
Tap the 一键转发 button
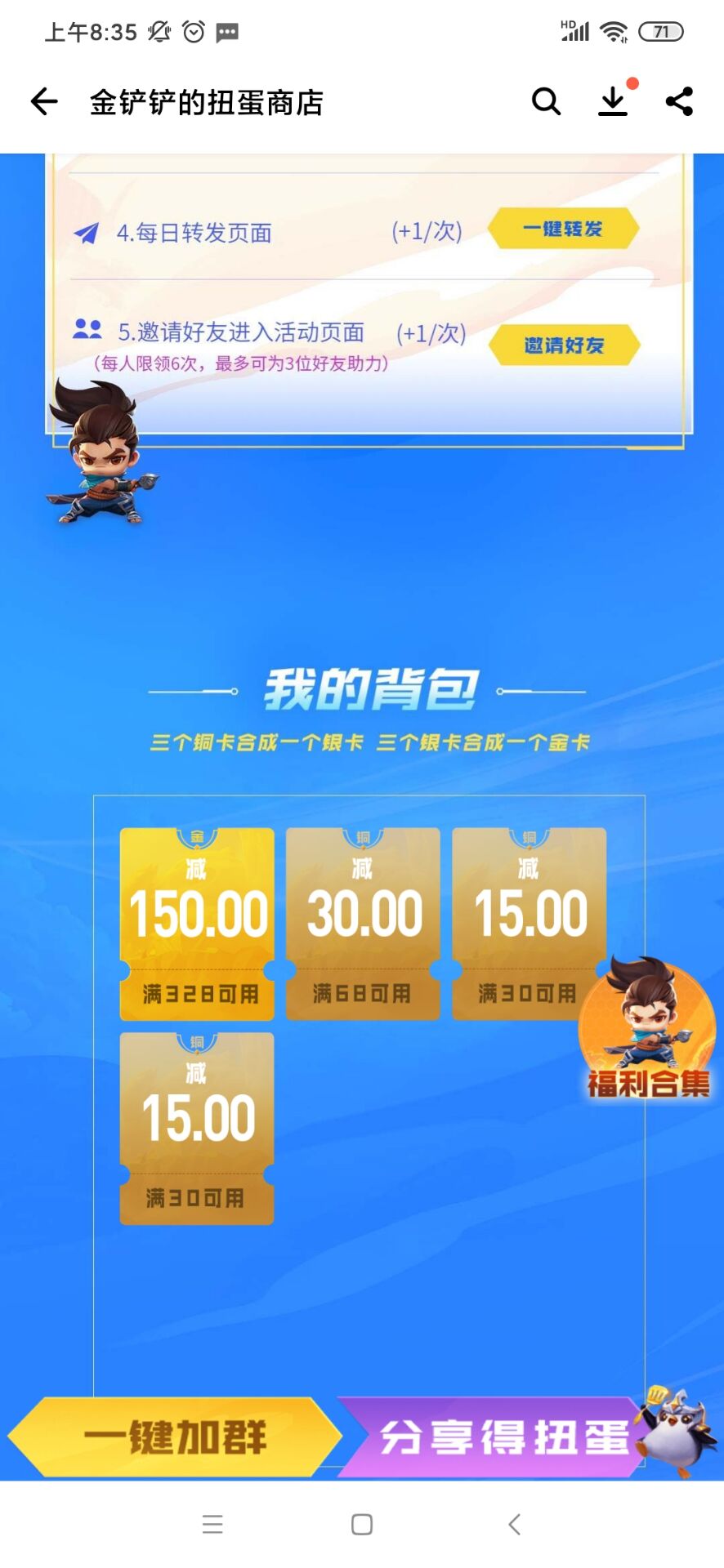click(x=563, y=229)
